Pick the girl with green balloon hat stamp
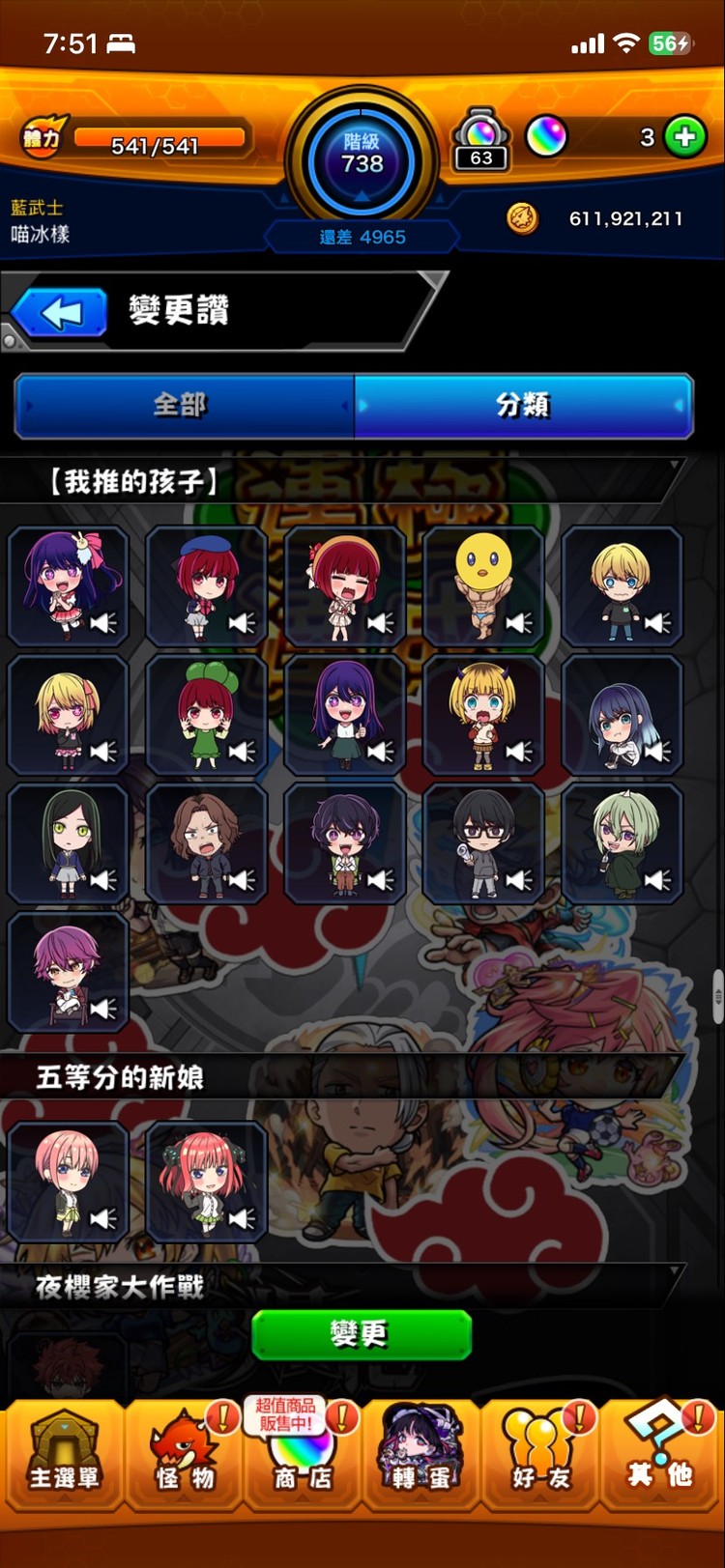Screen dimensions: 725x1568 206,714
